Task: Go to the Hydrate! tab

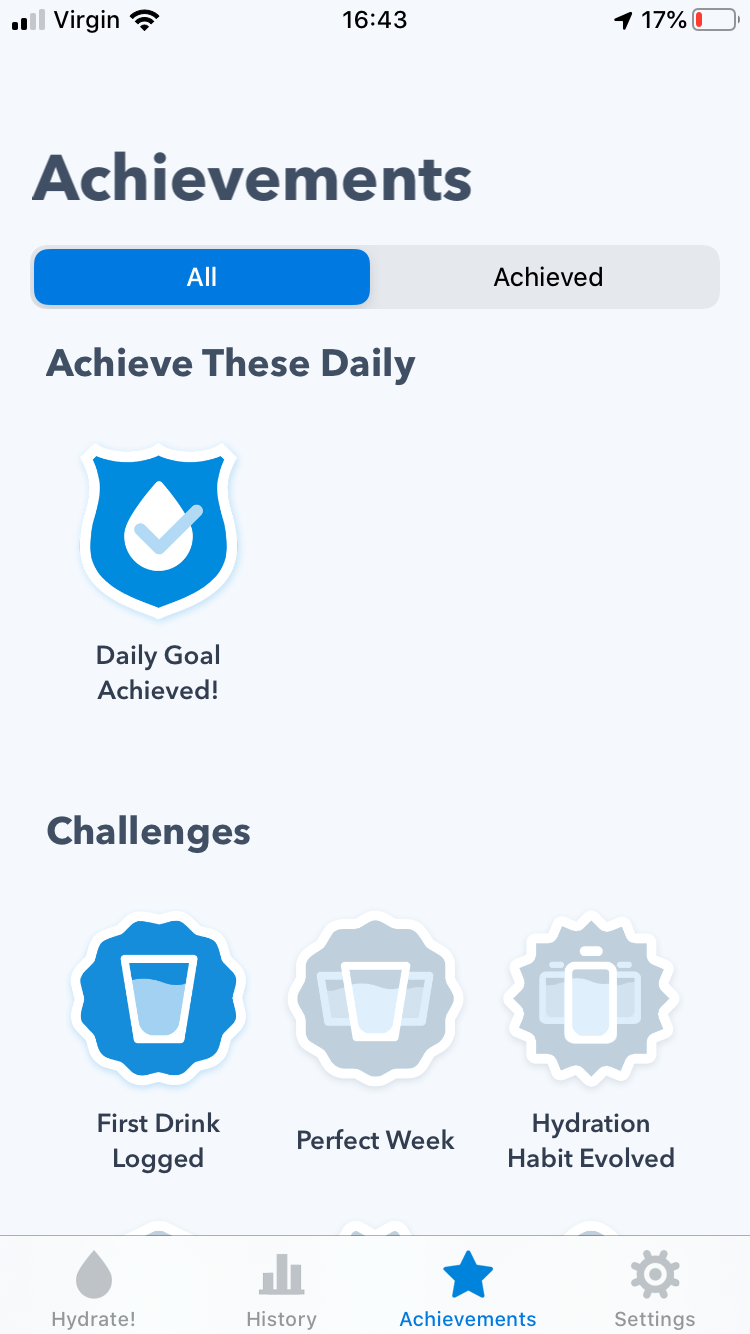Action: tap(93, 1290)
